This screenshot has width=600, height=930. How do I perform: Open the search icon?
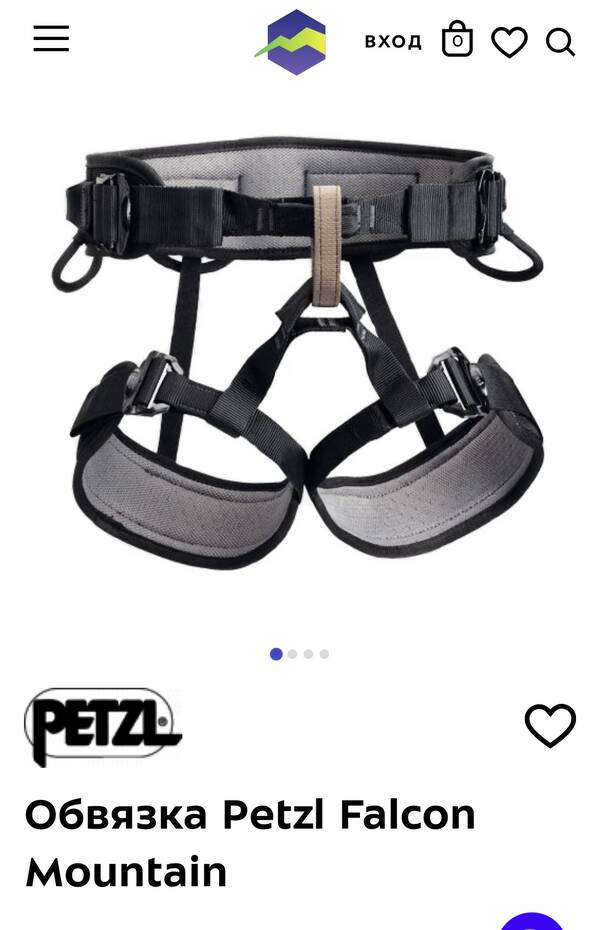point(560,42)
